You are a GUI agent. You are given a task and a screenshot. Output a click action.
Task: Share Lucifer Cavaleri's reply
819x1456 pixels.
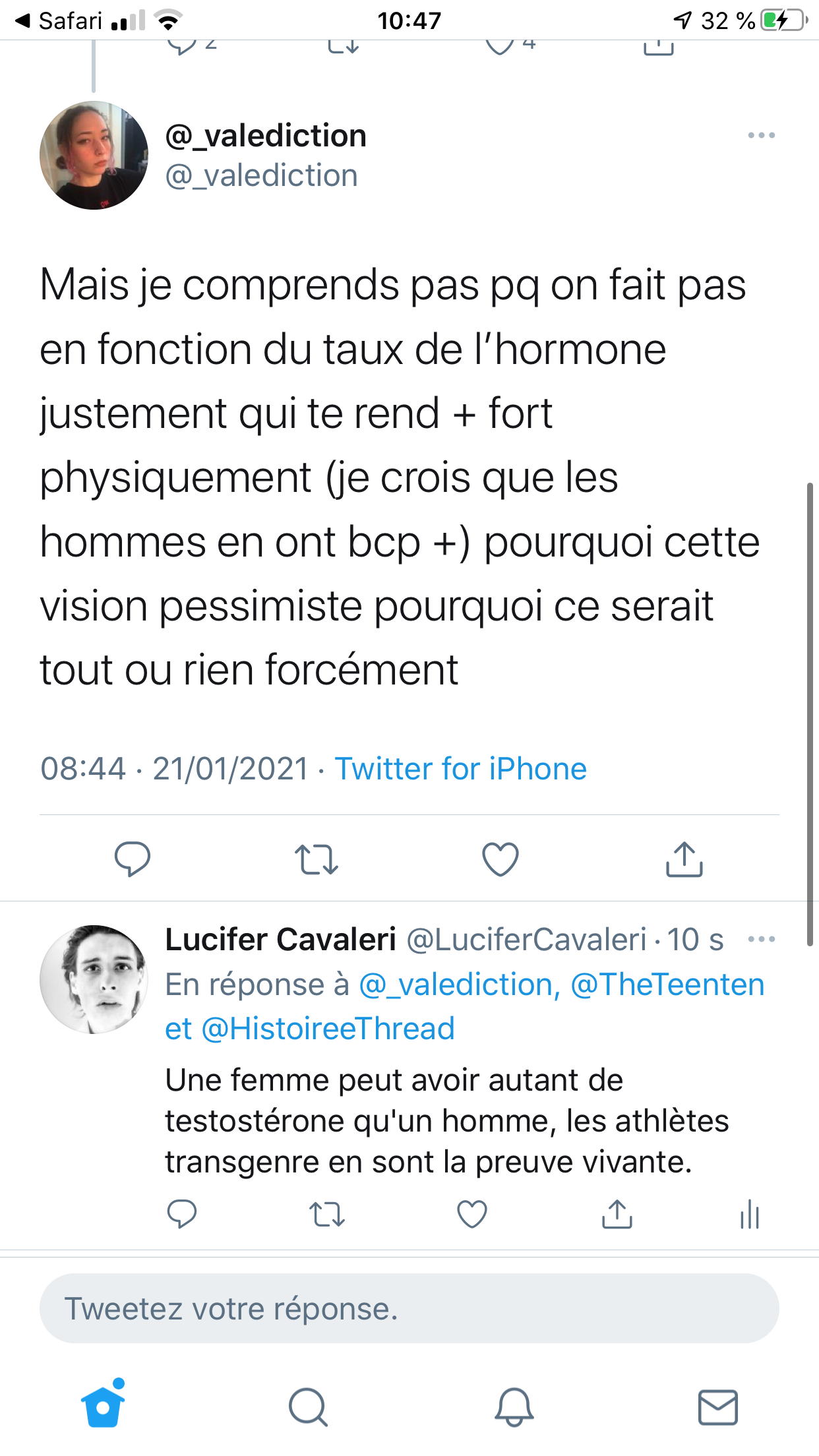point(617,1214)
